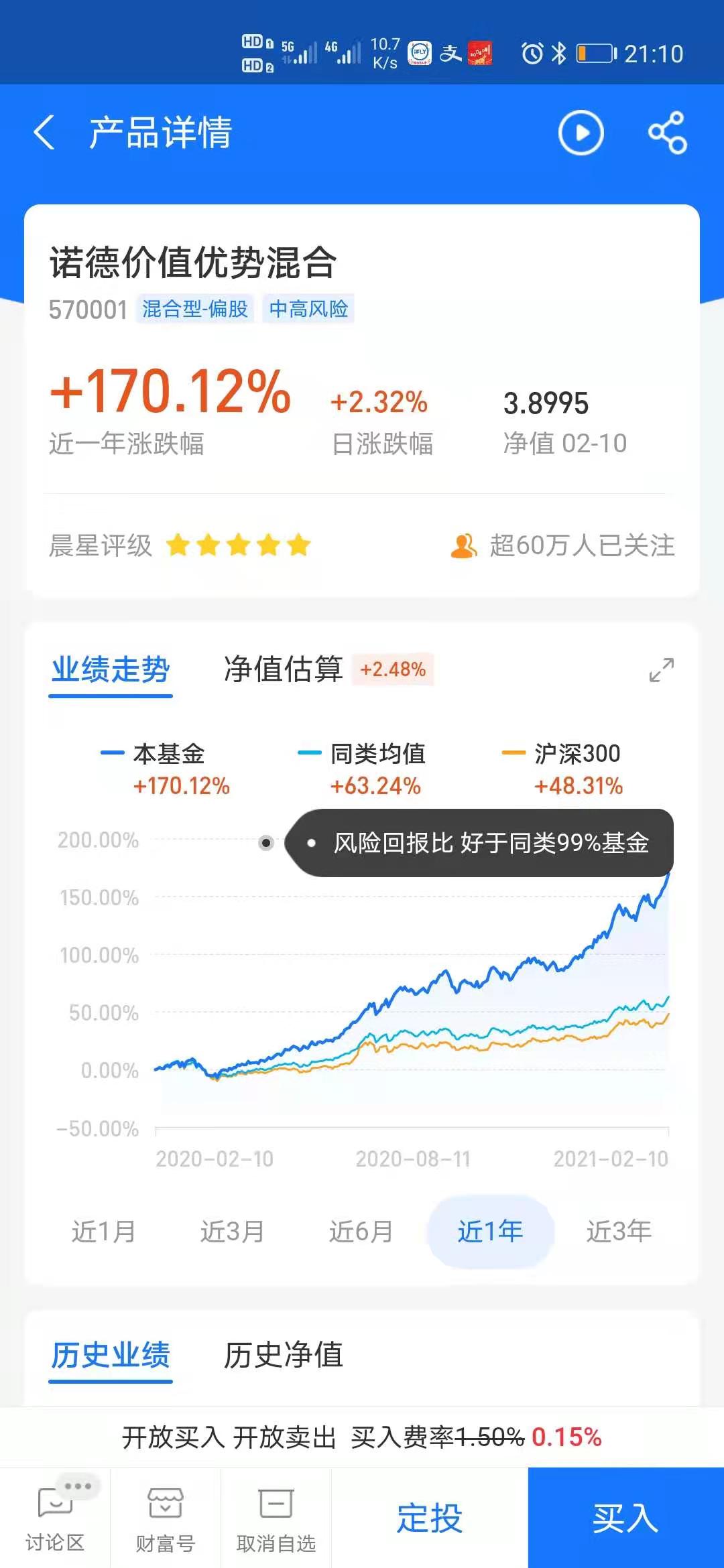Play the fund intro video

(x=581, y=132)
